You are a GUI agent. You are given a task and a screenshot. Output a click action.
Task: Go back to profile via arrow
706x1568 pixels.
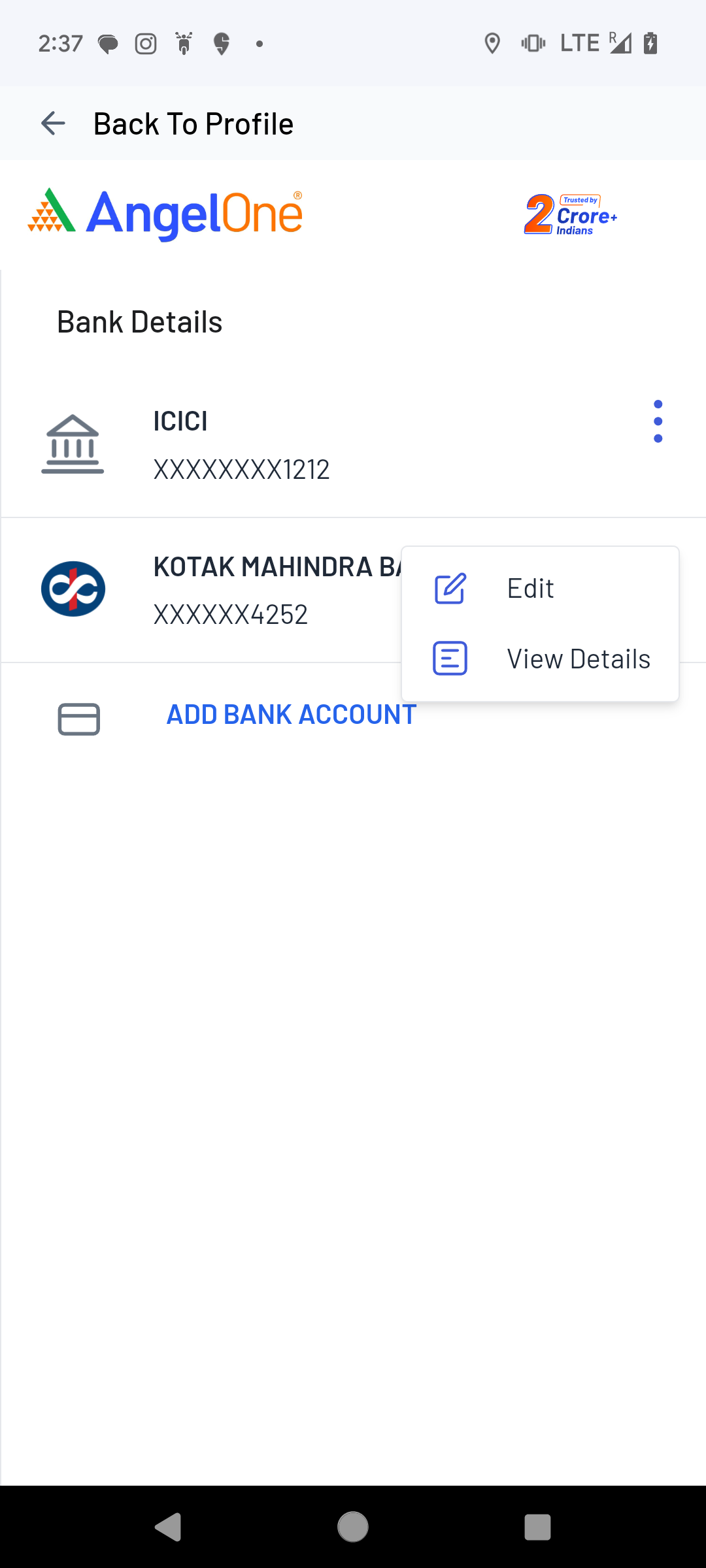(x=53, y=123)
